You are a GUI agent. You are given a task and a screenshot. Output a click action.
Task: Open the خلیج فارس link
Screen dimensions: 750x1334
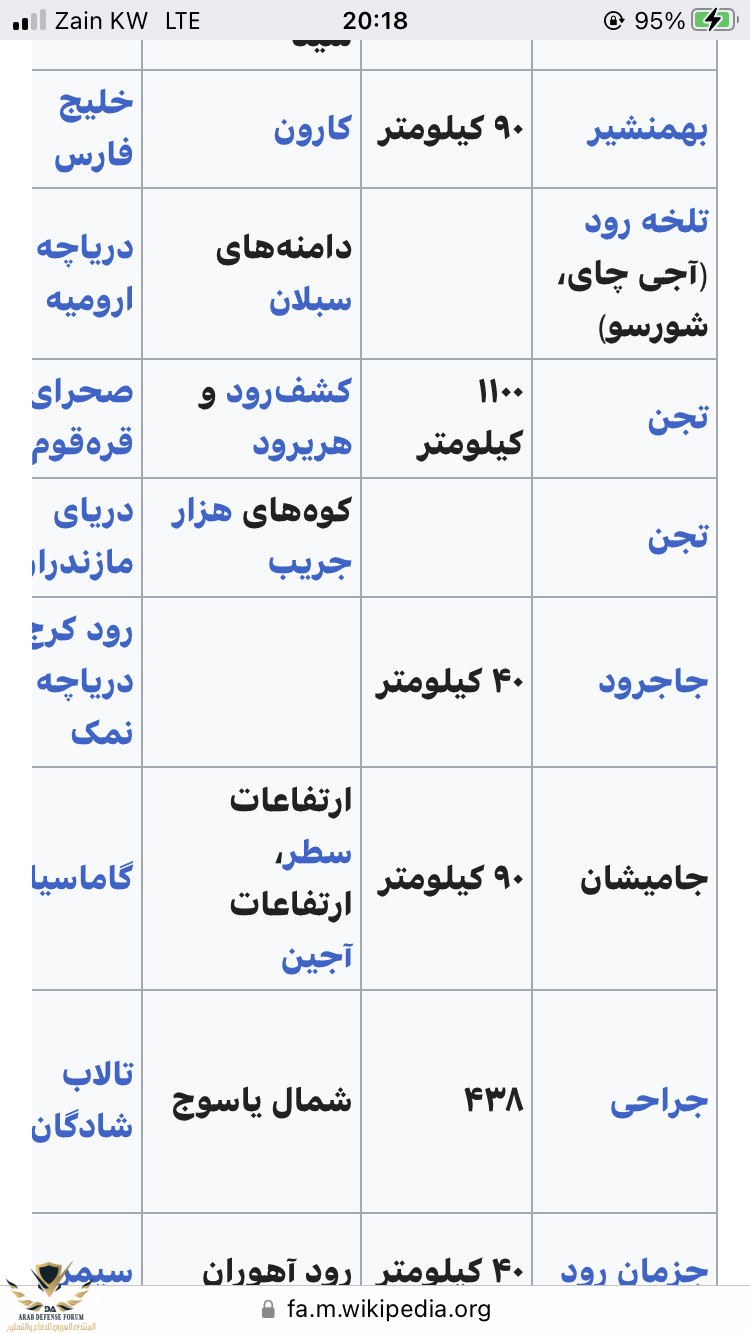(x=92, y=130)
